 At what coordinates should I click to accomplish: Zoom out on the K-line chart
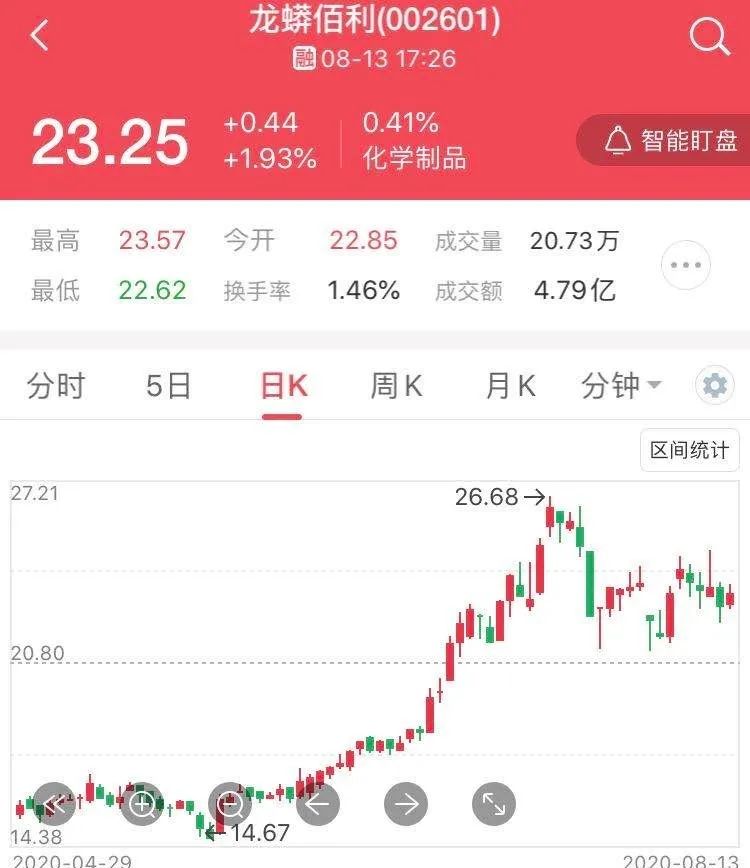click(x=230, y=803)
